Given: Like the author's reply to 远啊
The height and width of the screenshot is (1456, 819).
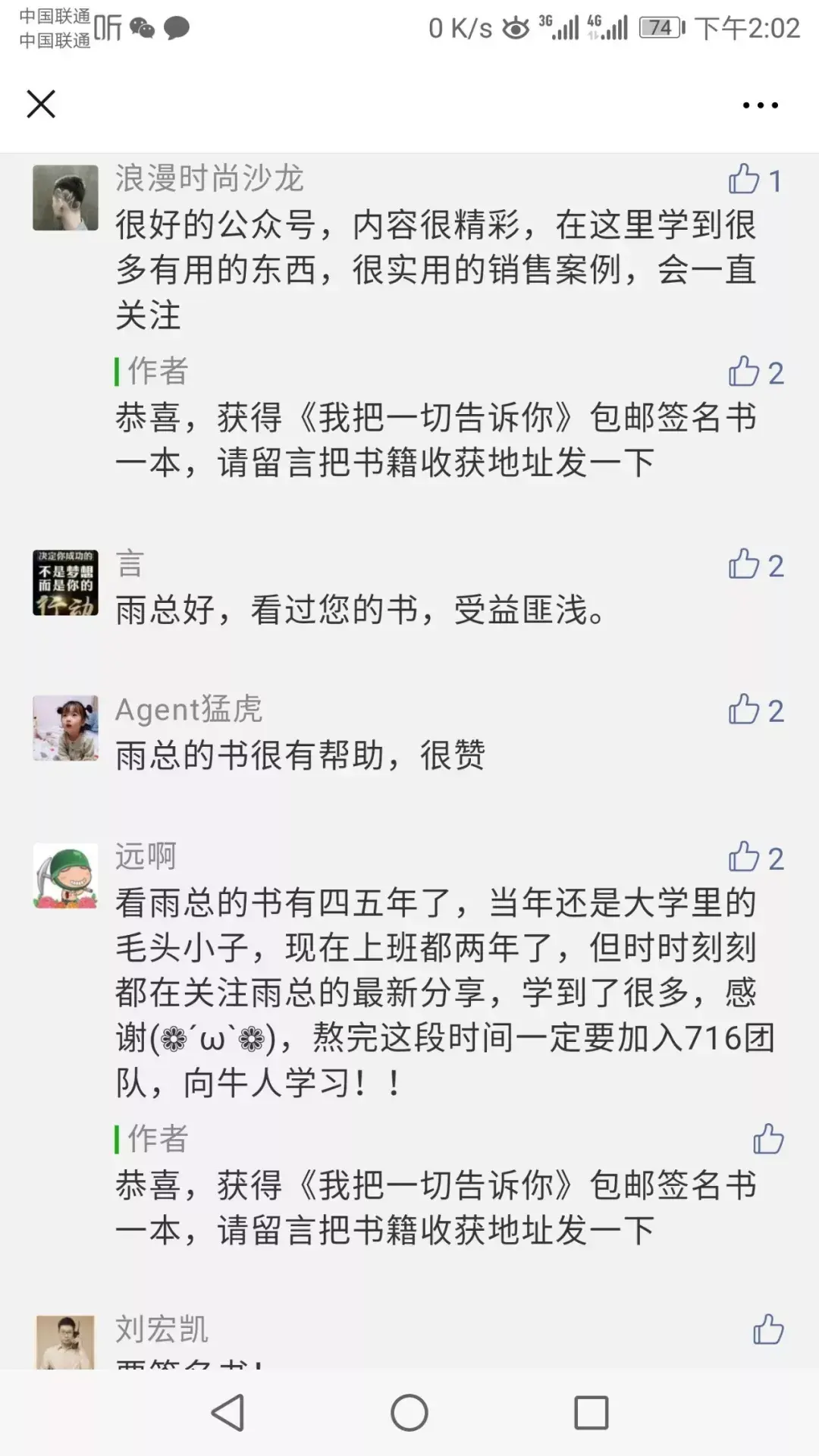Looking at the screenshot, I should (x=767, y=1139).
